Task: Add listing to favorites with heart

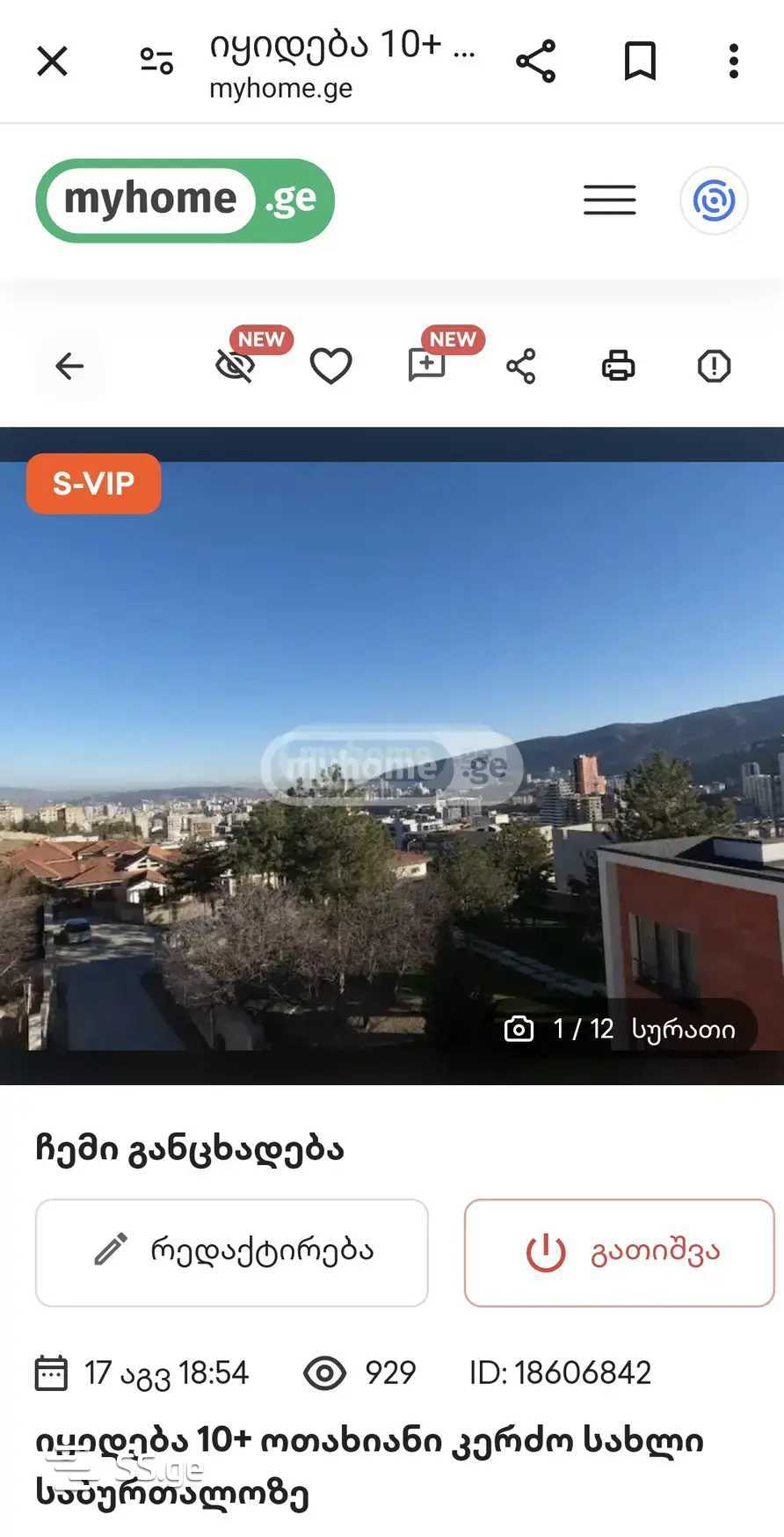Action: click(x=330, y=366)
